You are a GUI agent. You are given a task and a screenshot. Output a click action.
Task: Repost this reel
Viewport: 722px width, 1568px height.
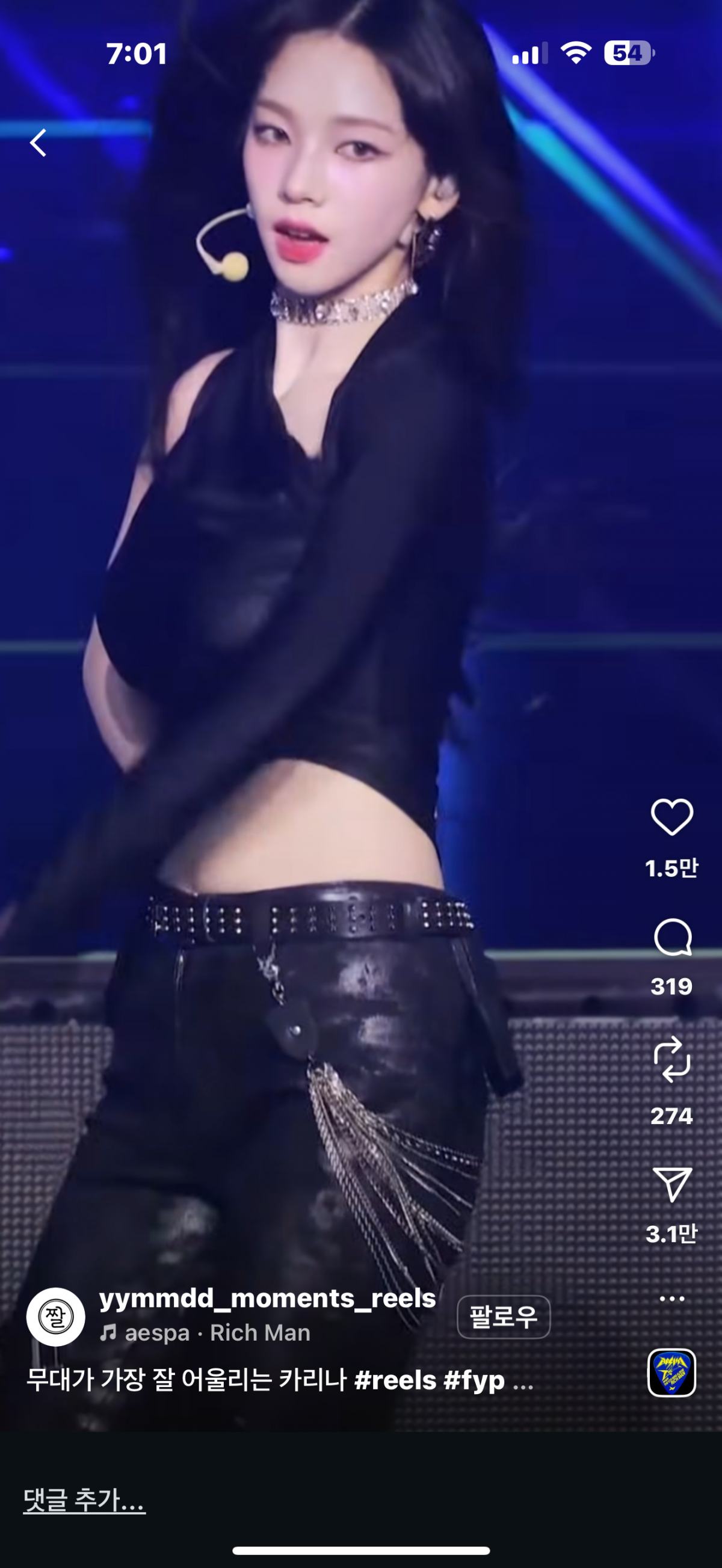671,1060
